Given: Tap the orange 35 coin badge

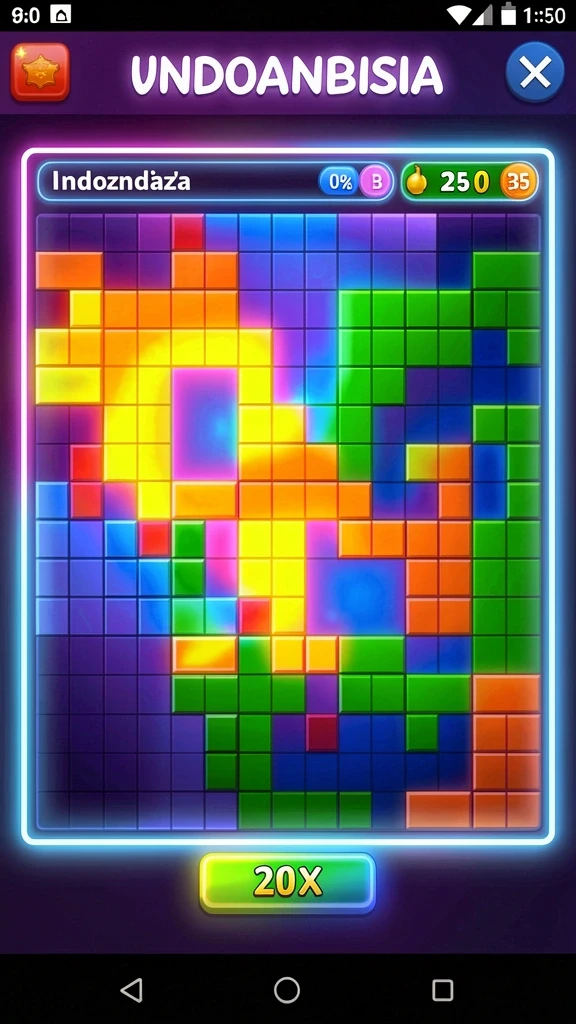Looking at the screenshot, I should coord(519,182).
